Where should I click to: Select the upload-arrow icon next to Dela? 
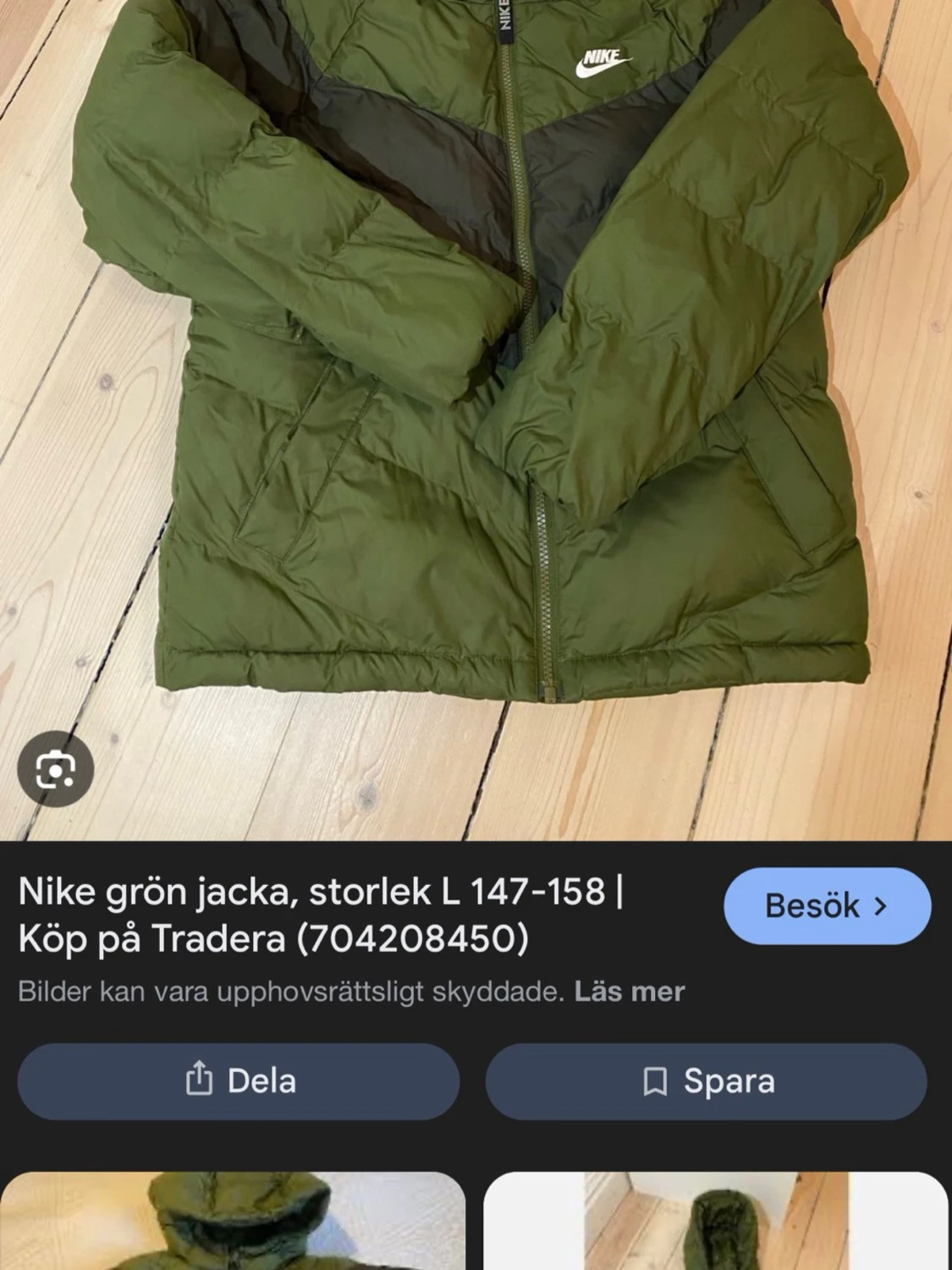[197, 1080]
